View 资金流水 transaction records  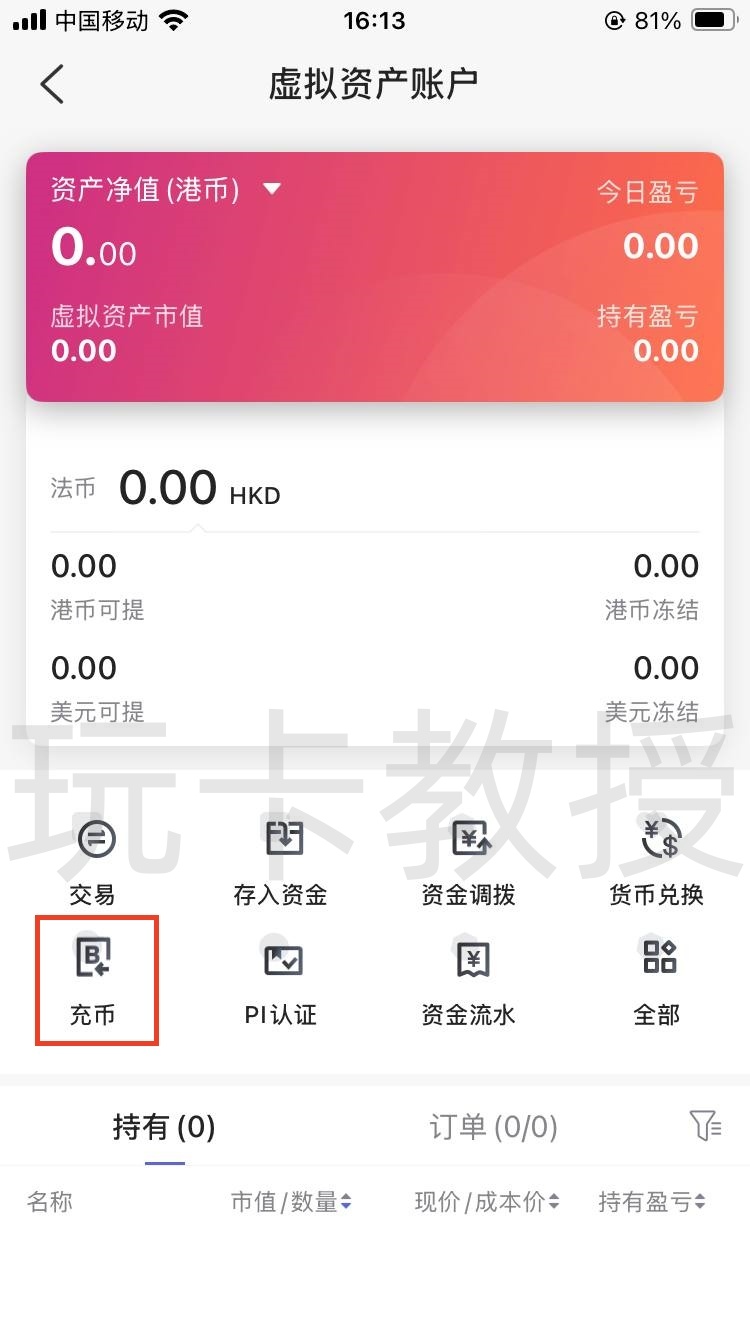(469, 981)
